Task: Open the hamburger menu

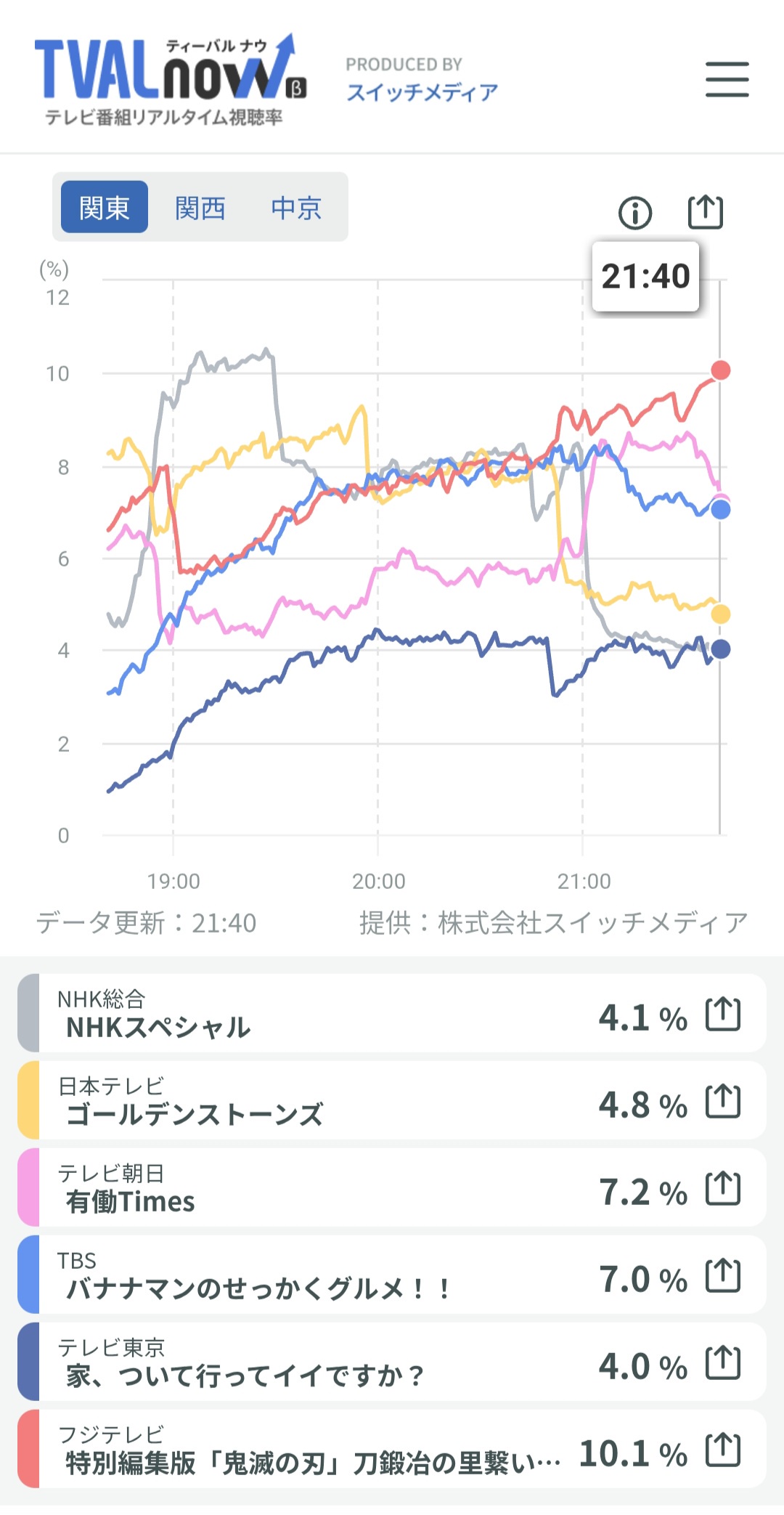Action: [x=727, y=79]
